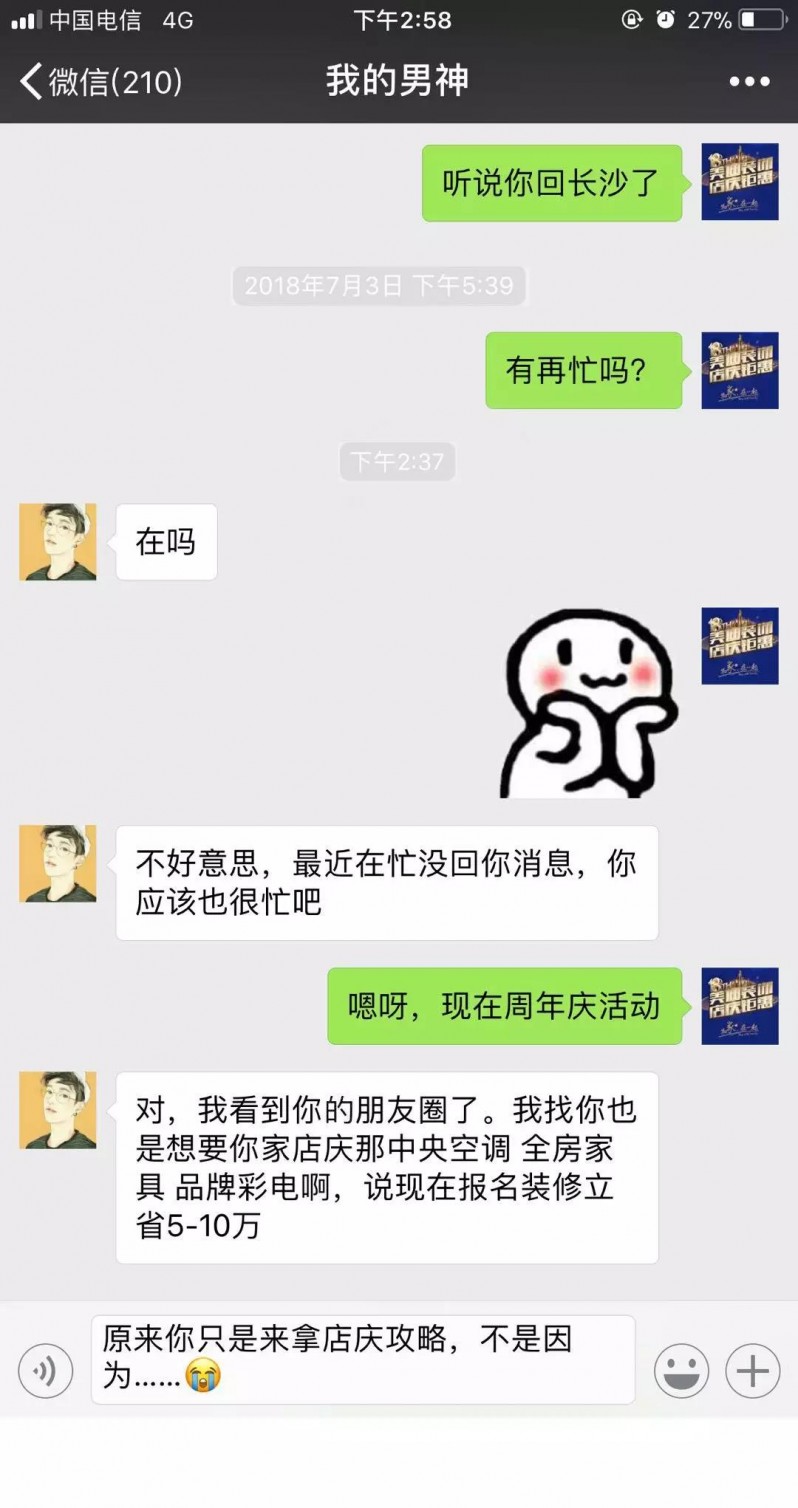Open my avatar beside 听说你回长沙了

click(739, 182)
